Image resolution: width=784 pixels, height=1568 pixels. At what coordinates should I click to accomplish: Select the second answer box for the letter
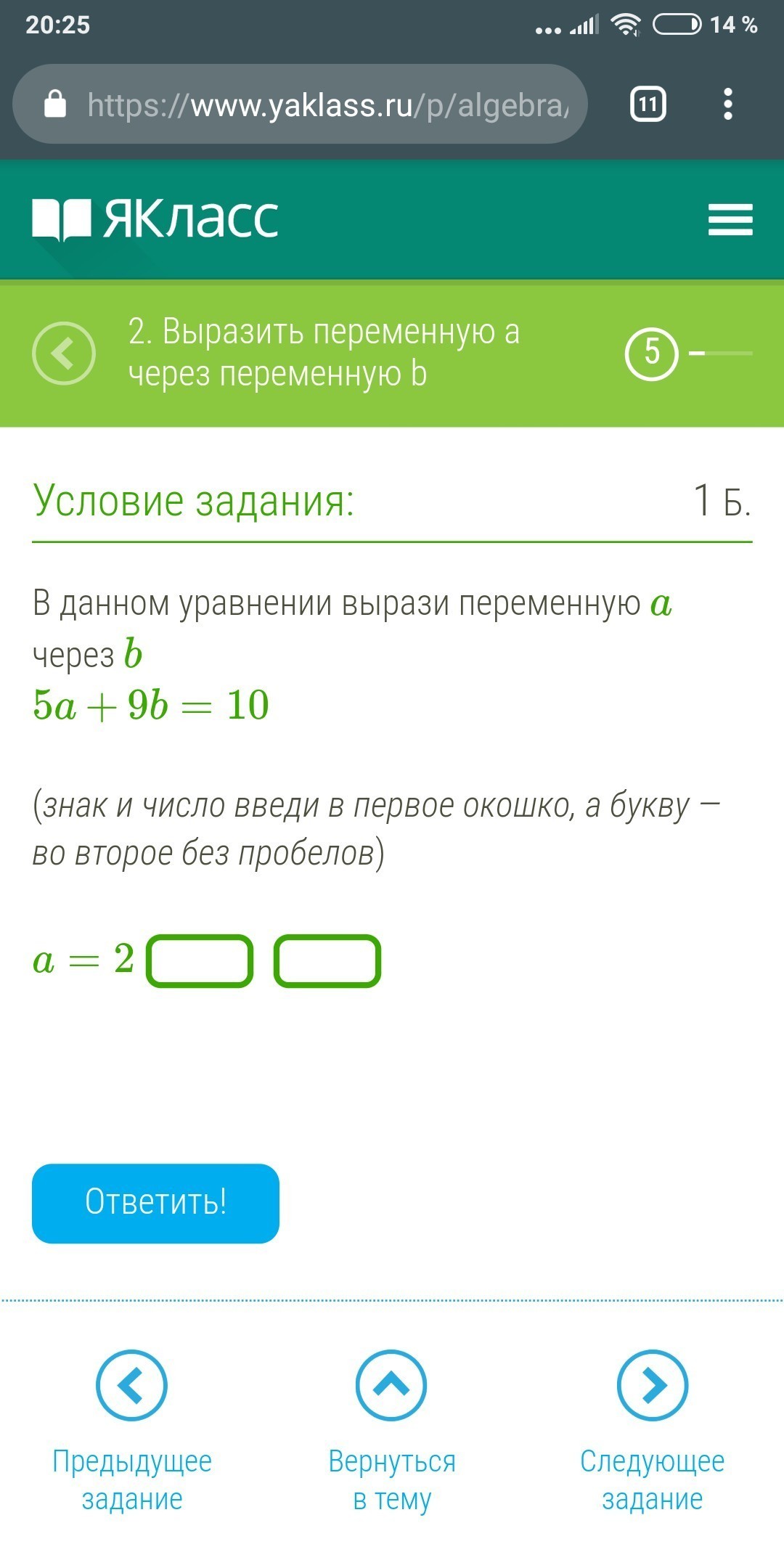(327, 961)
